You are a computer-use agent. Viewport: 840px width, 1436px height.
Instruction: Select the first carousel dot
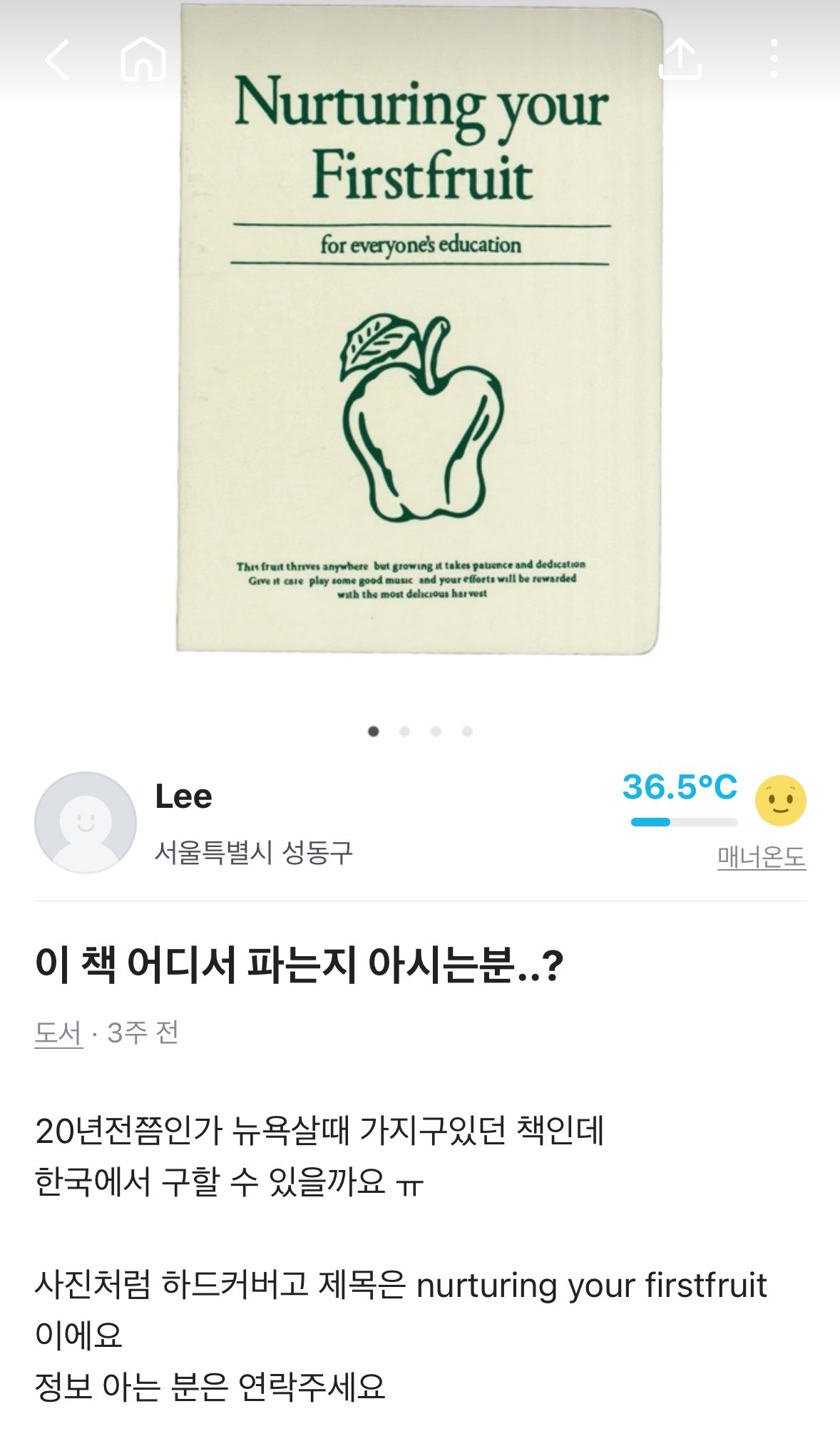374,729
